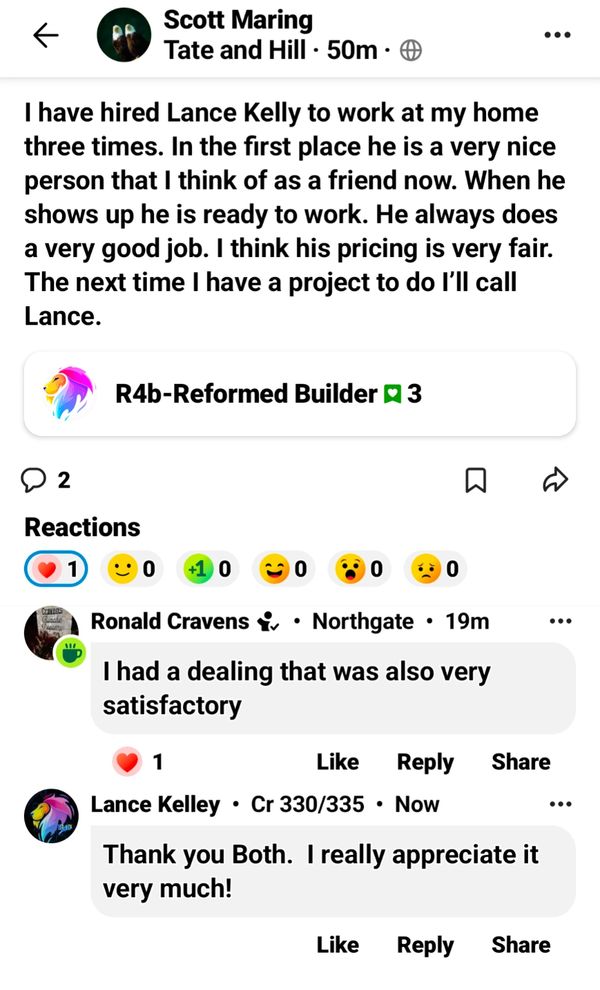
Task: Open the post's three-dot overflow menu
Action: (557, 35)
